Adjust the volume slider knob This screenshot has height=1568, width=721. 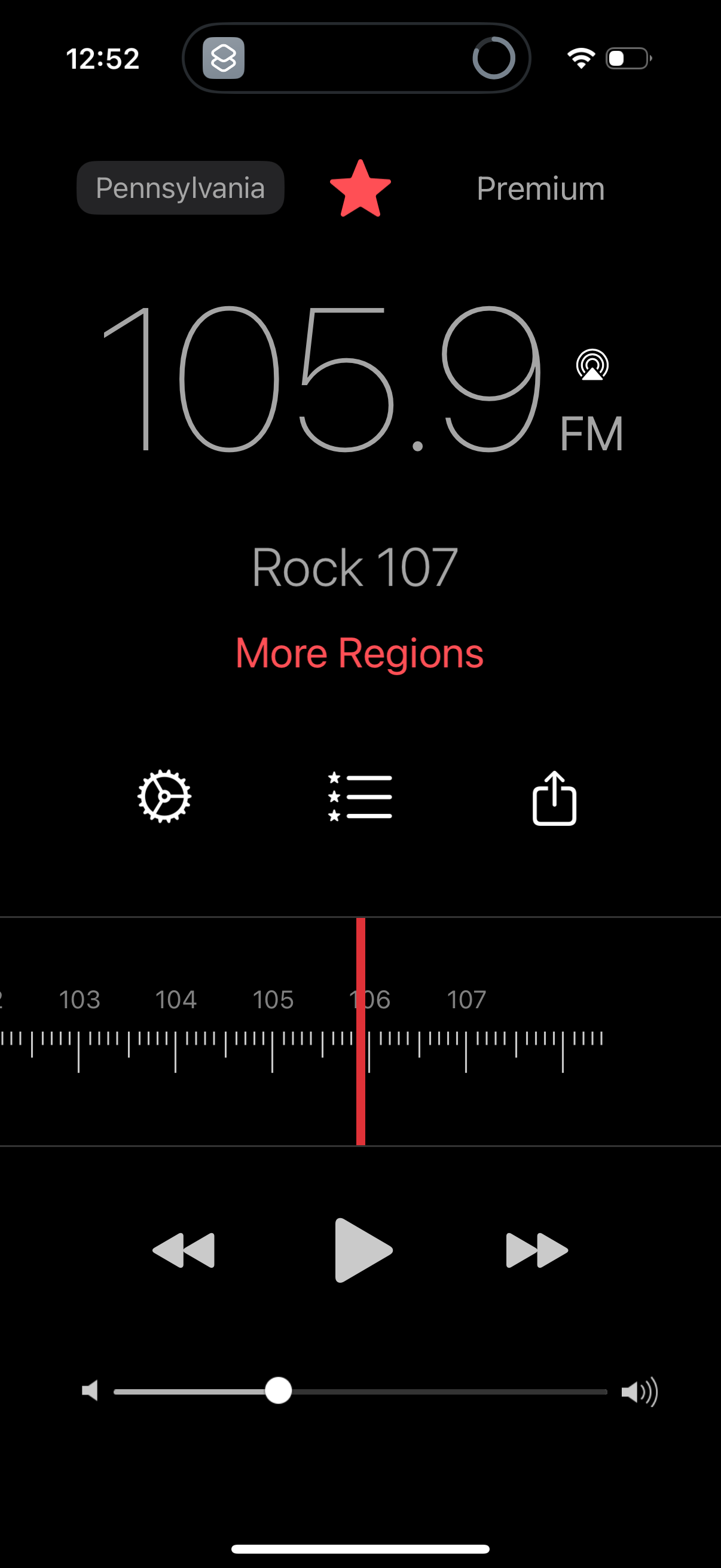(279, 1391)
